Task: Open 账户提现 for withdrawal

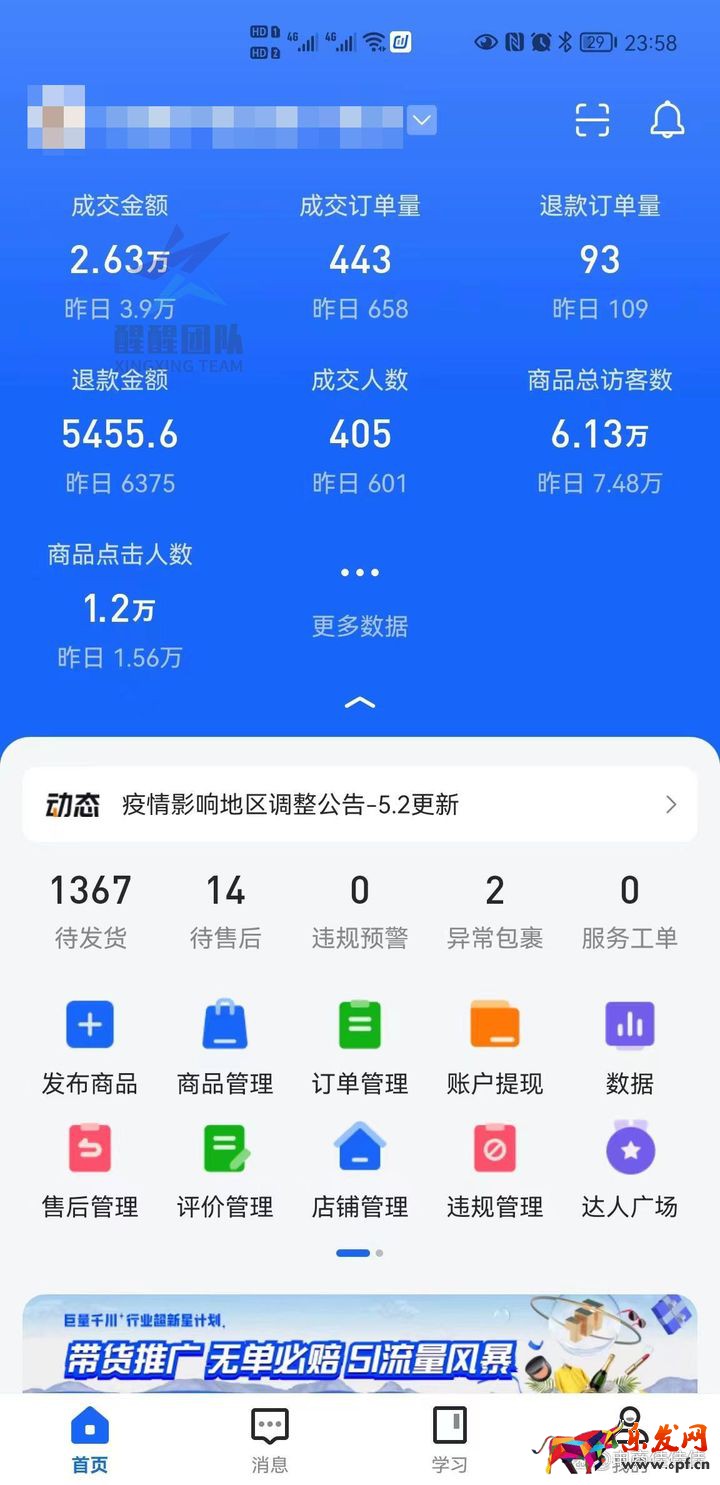Action: (x=495, y=1046)
